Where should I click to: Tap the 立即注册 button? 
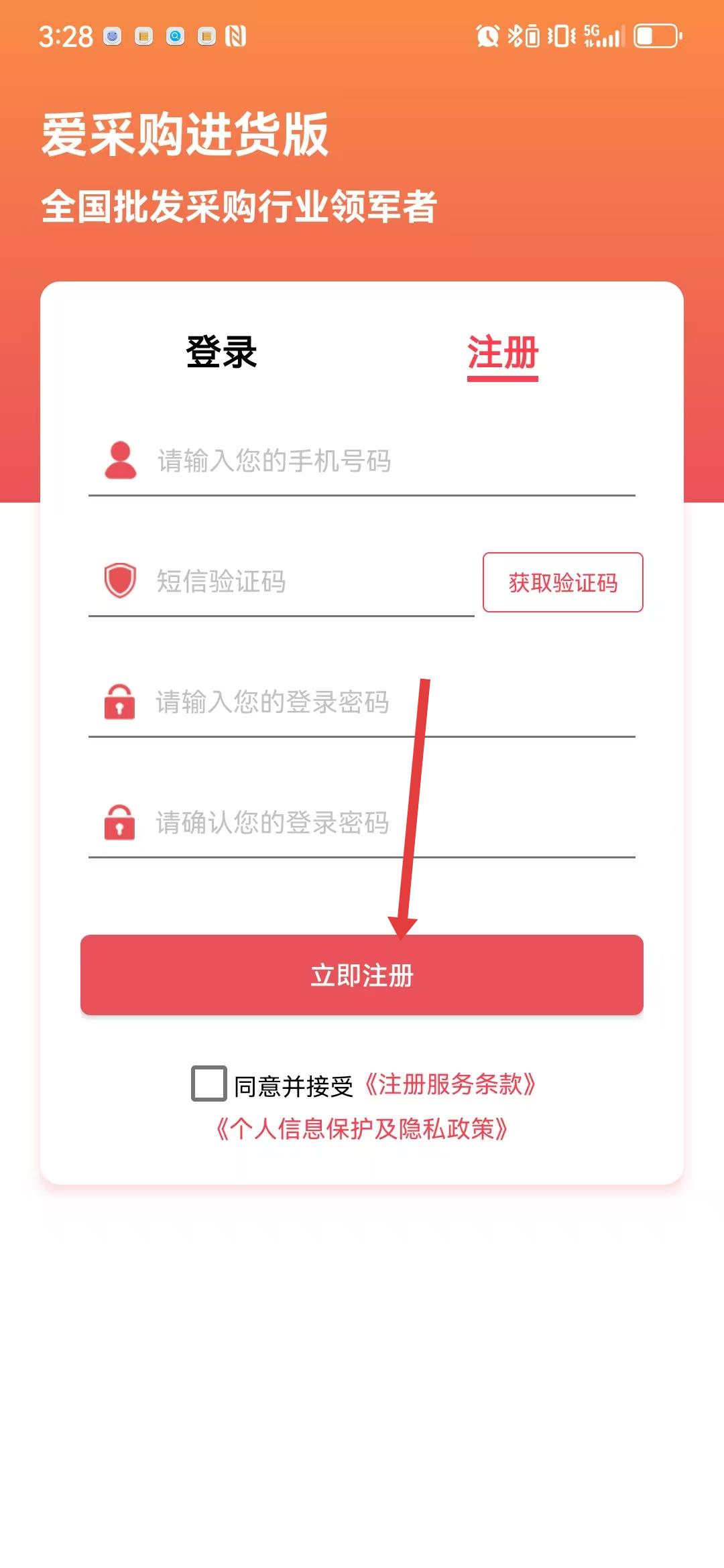[362, 975]
